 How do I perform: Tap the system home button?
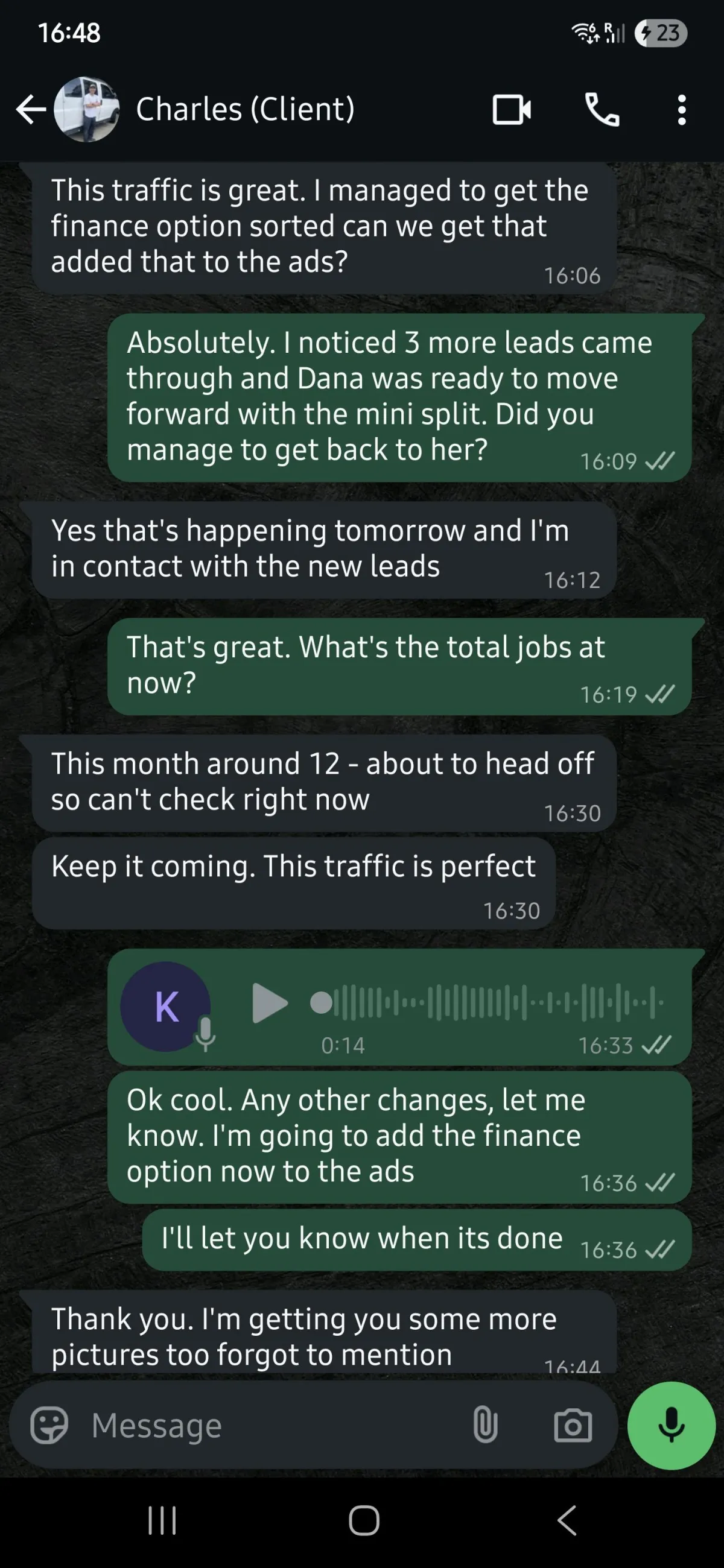(x=364, y=1520)
